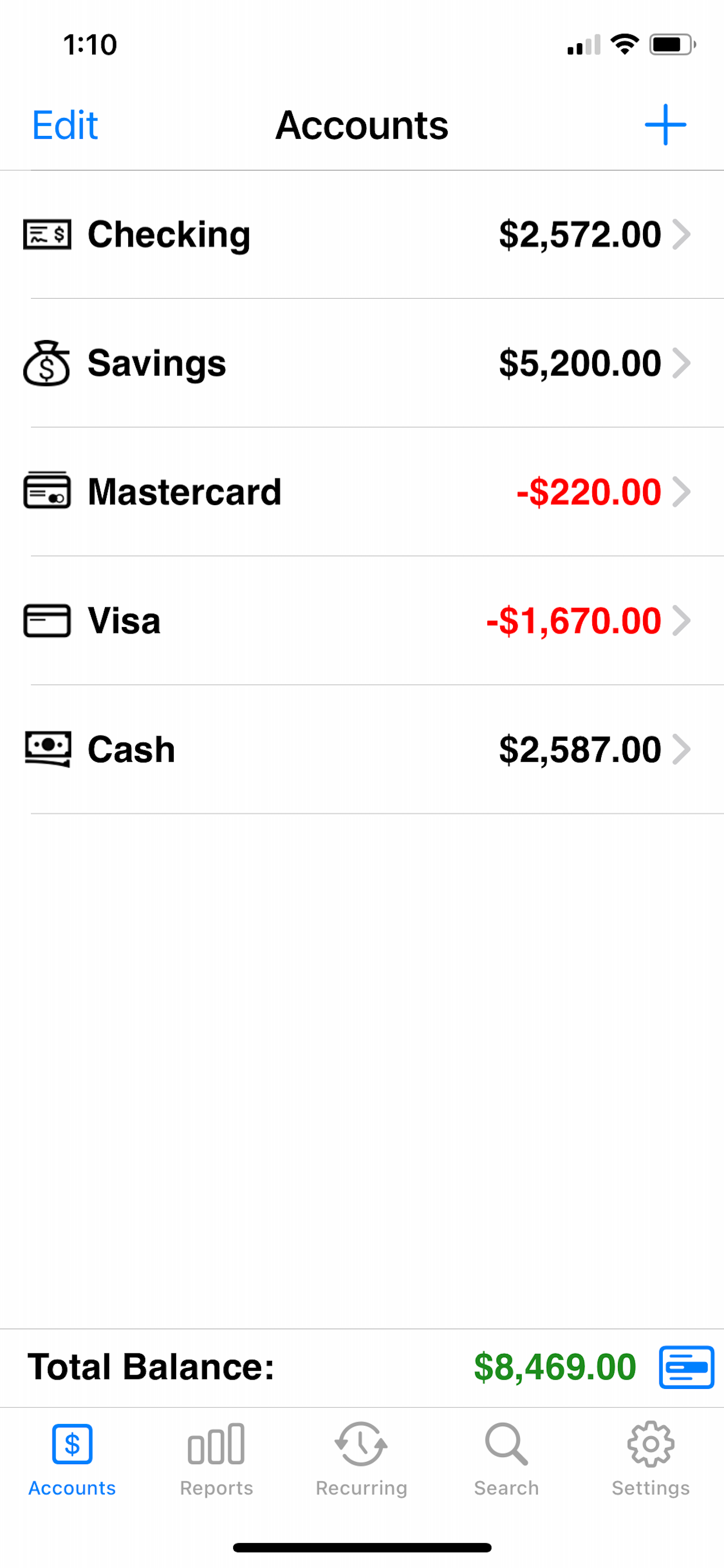Switch to the Accounts tab
Image resolution: width=724 pixels, height=1568 pixels.
(x=71, y=1459)
